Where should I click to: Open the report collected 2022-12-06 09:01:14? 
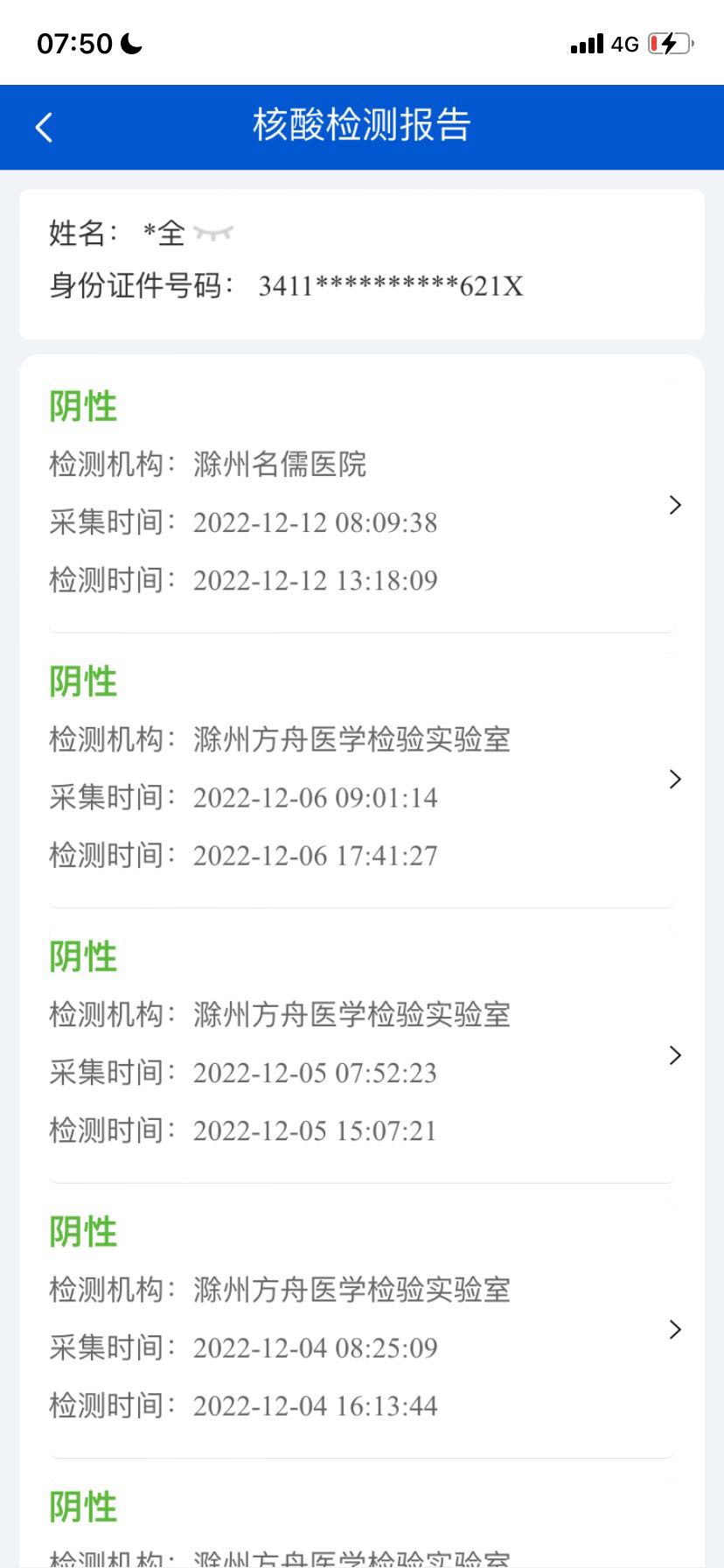pyautogui.click(x=362, y=780)
